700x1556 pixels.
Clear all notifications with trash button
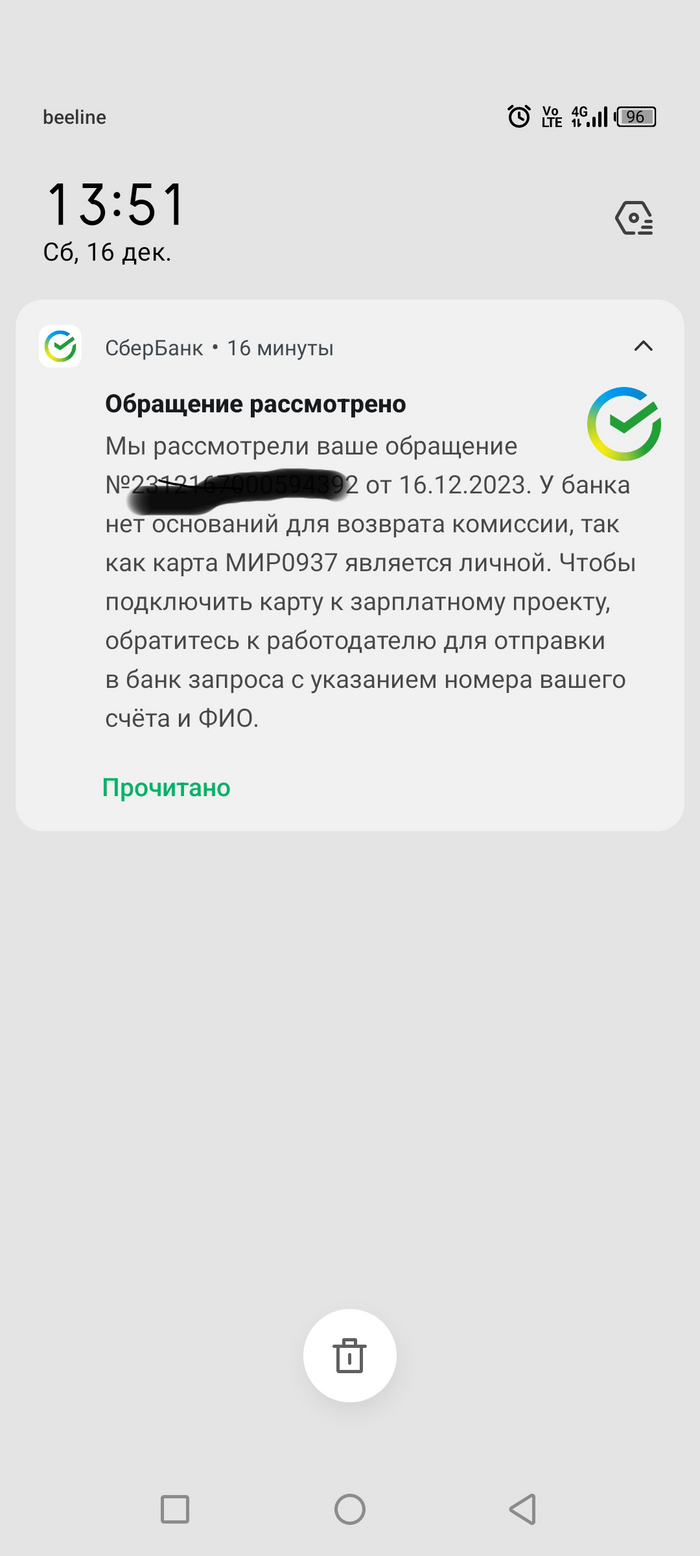pos(350,1356)
